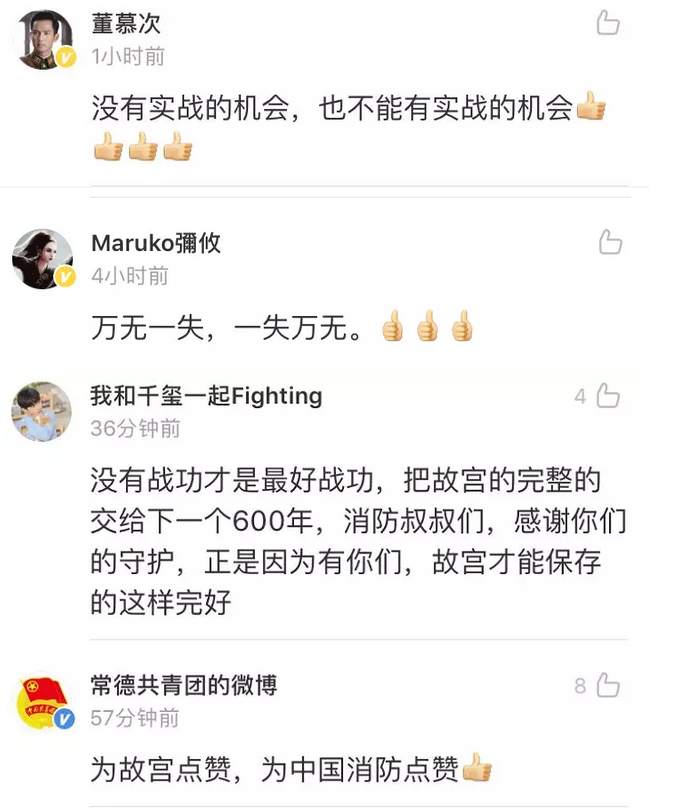
Task: Like 常德共青团的微博's comment
Action: coord(608,686)
